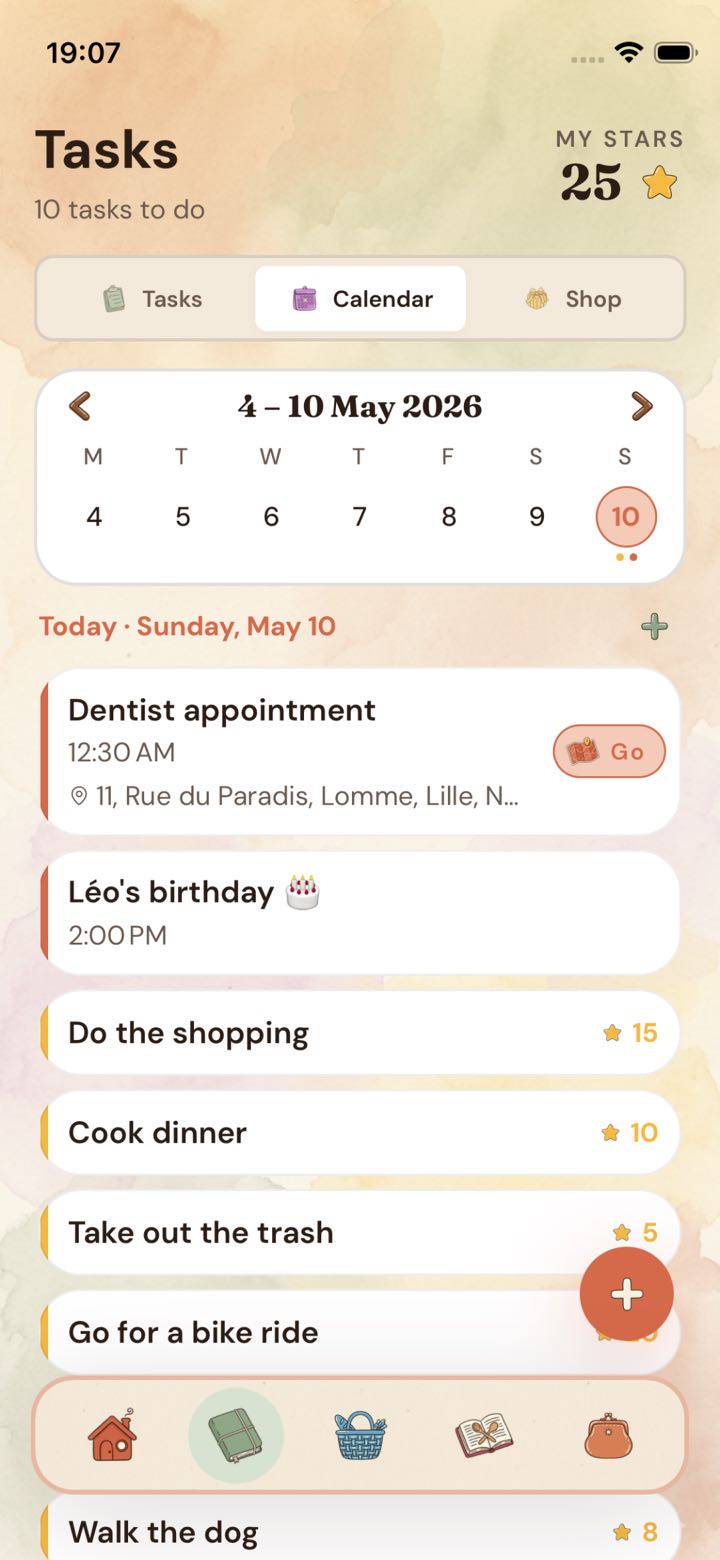Open the Cook dinner task

(x=360, y=1133)
